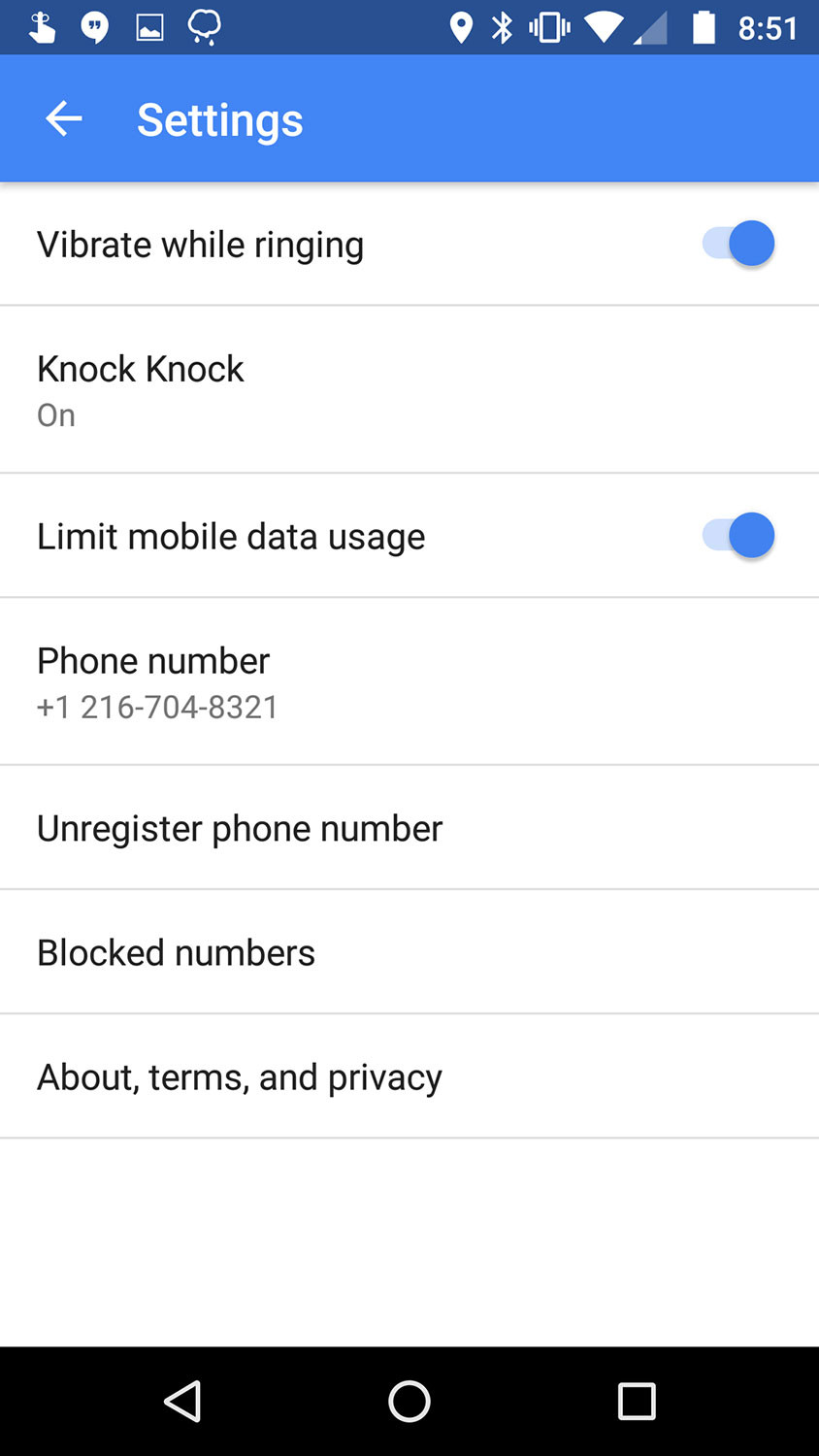Tap the system home button
The width and height of the screenshot is (819, 1456).
(x=409, y=1402)
